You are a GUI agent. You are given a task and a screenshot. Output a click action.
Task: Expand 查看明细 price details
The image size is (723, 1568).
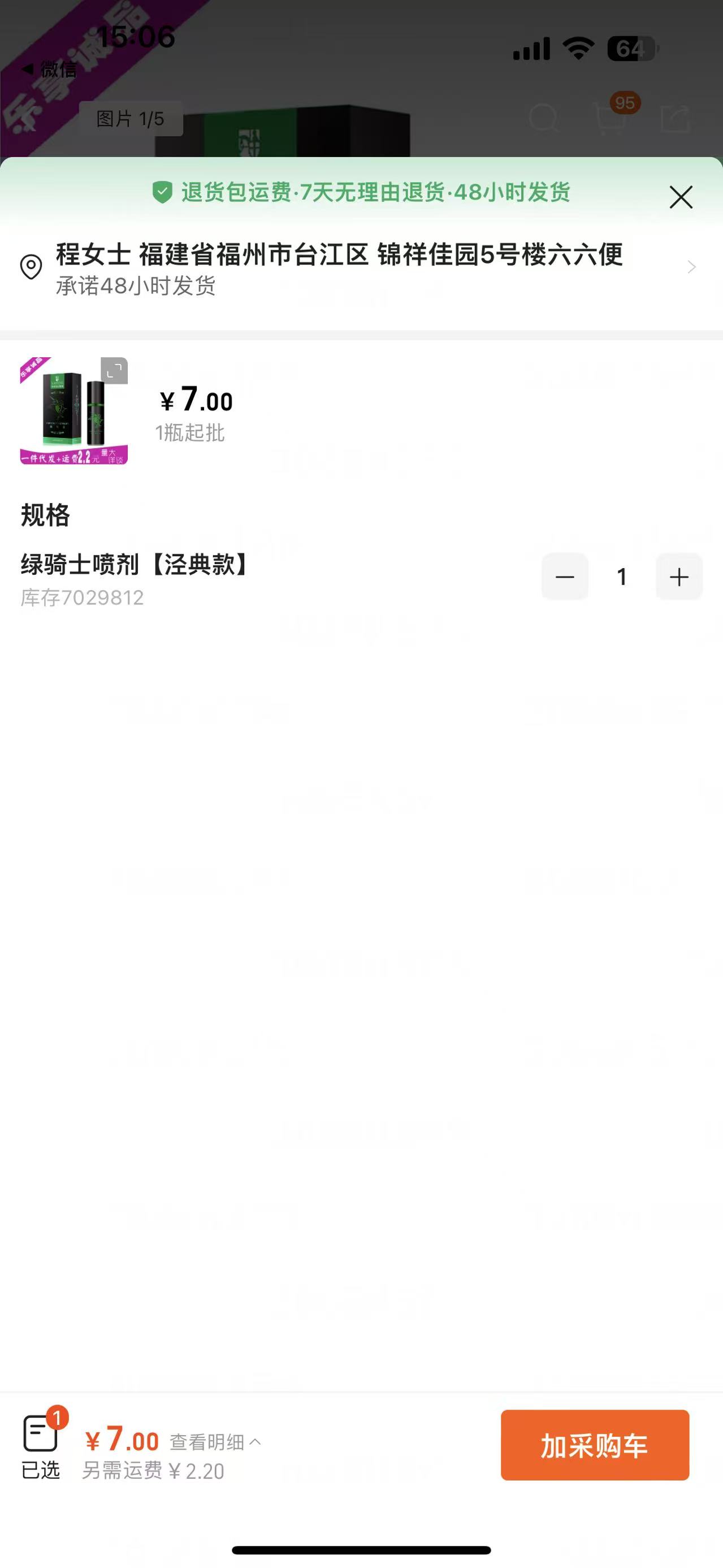[x=215, y=1442]
